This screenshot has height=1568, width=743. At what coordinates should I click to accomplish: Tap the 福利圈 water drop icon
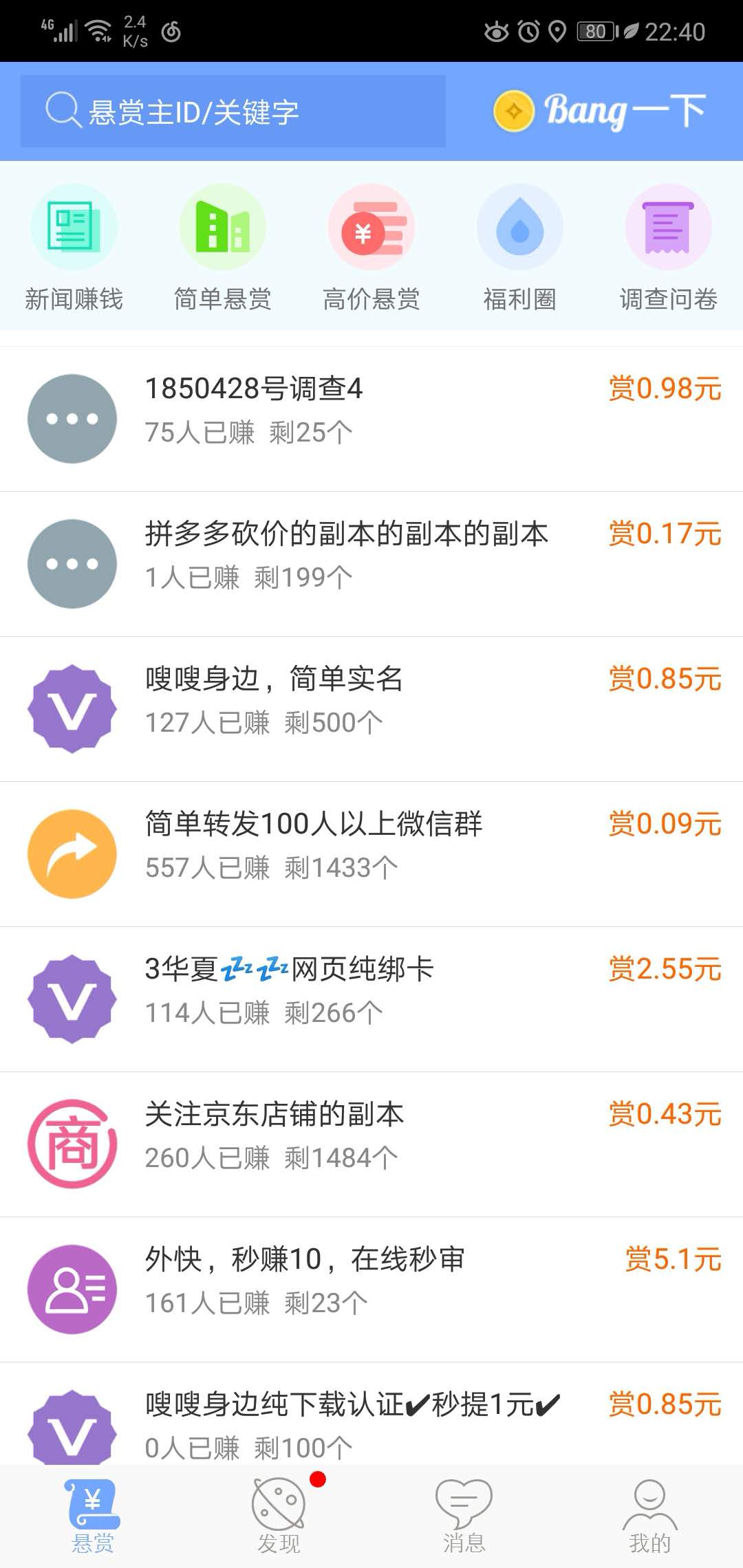519,227
